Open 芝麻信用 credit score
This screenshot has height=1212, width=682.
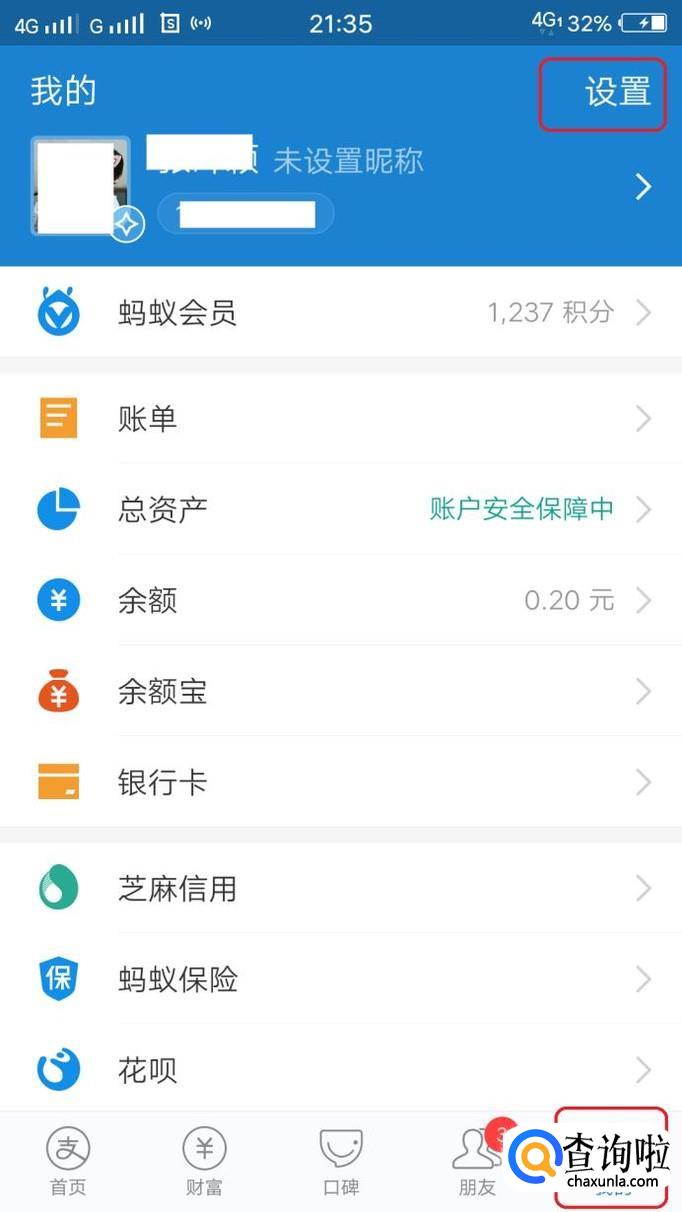pyautogui.click(x=340, y=888)
